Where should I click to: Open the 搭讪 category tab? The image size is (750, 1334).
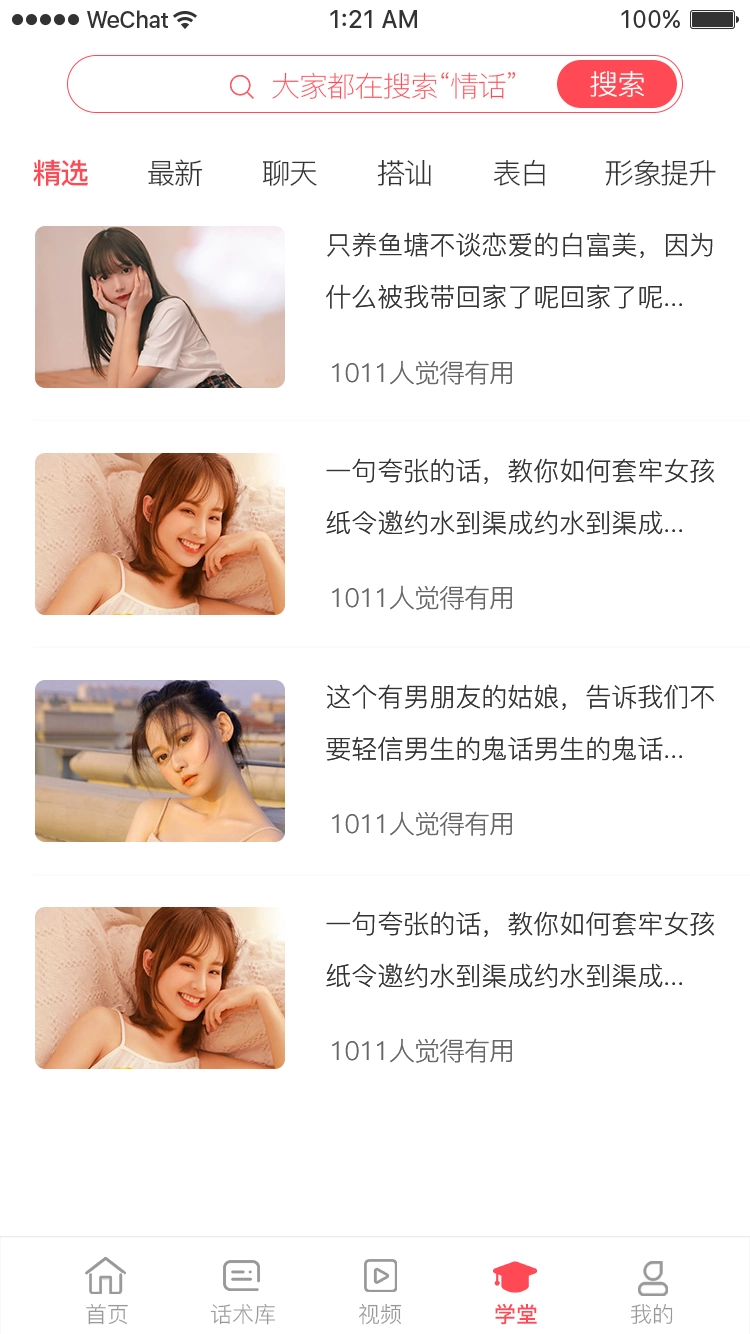(405, 173)
